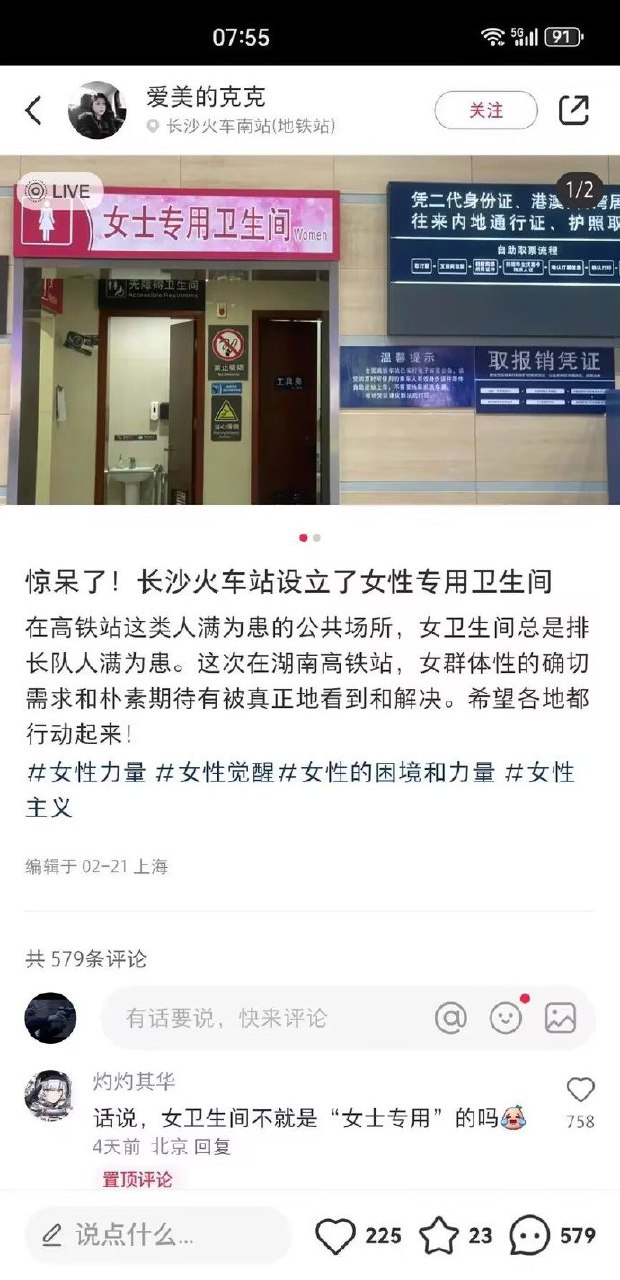Open comments via the speech bubble icon
This screenshot has height=1280, width=620.
529,1236
